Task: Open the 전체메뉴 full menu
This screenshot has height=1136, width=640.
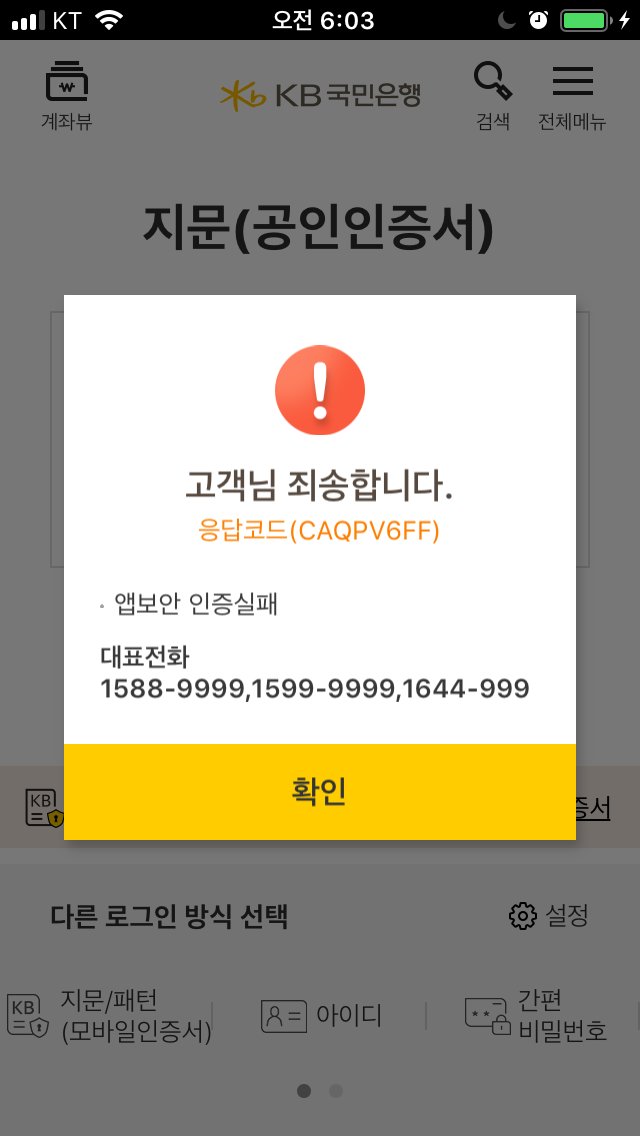Action: [x=572, y=97]
